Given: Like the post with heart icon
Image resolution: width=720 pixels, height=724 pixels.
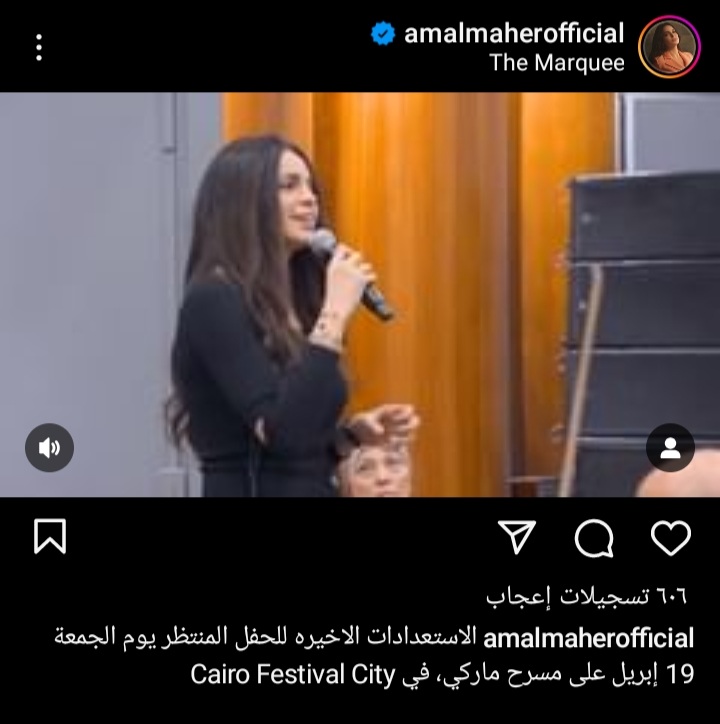Looking at the screenshot, I should pyautogui.click(x=671, y=538).
